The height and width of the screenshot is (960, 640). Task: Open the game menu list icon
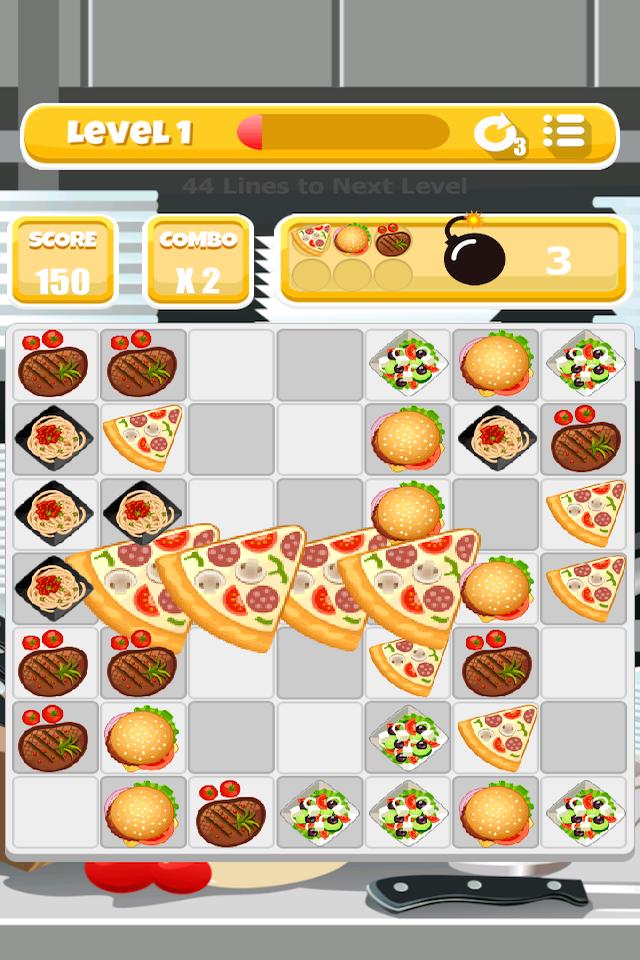pyautogui.click(x=564, y=132)
